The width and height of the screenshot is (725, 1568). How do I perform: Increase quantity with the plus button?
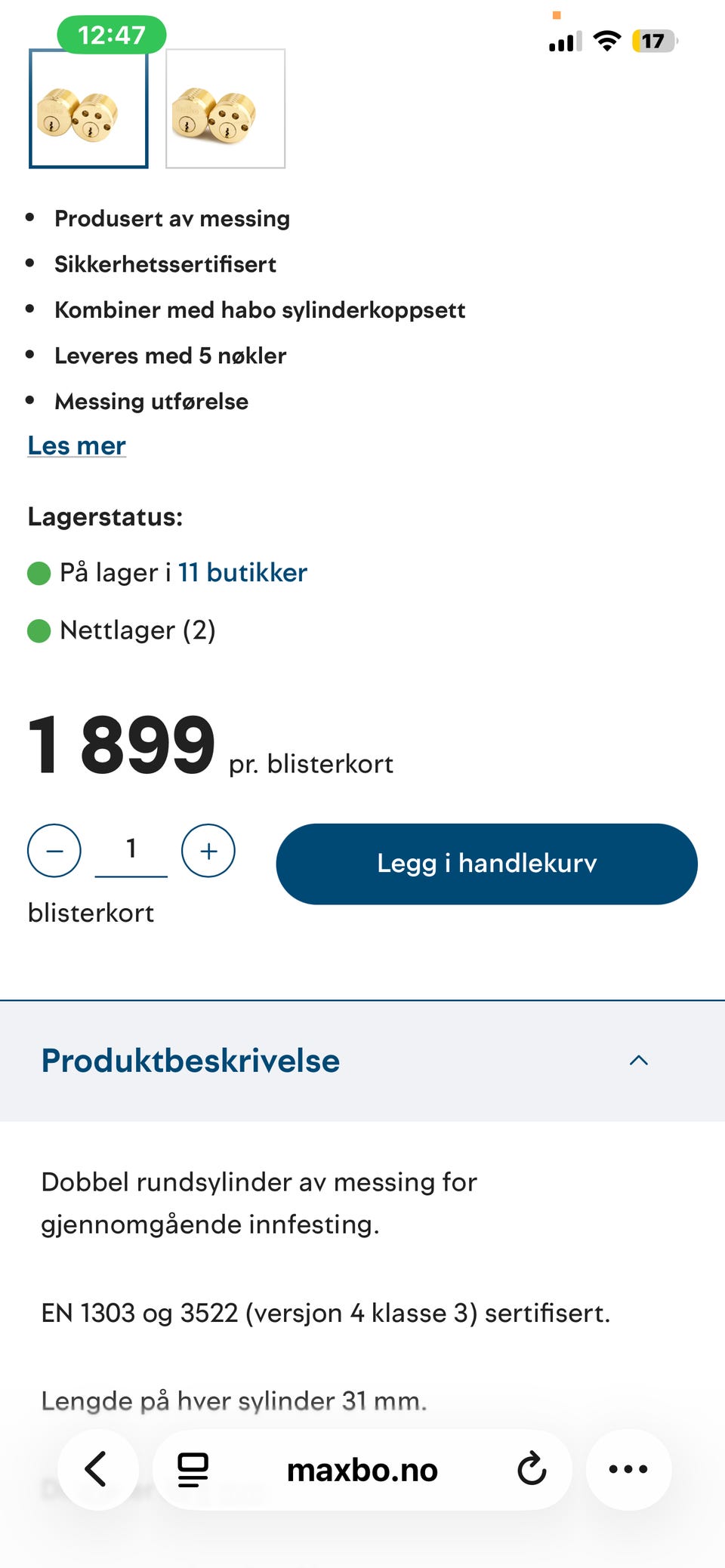tap(208, 851)
